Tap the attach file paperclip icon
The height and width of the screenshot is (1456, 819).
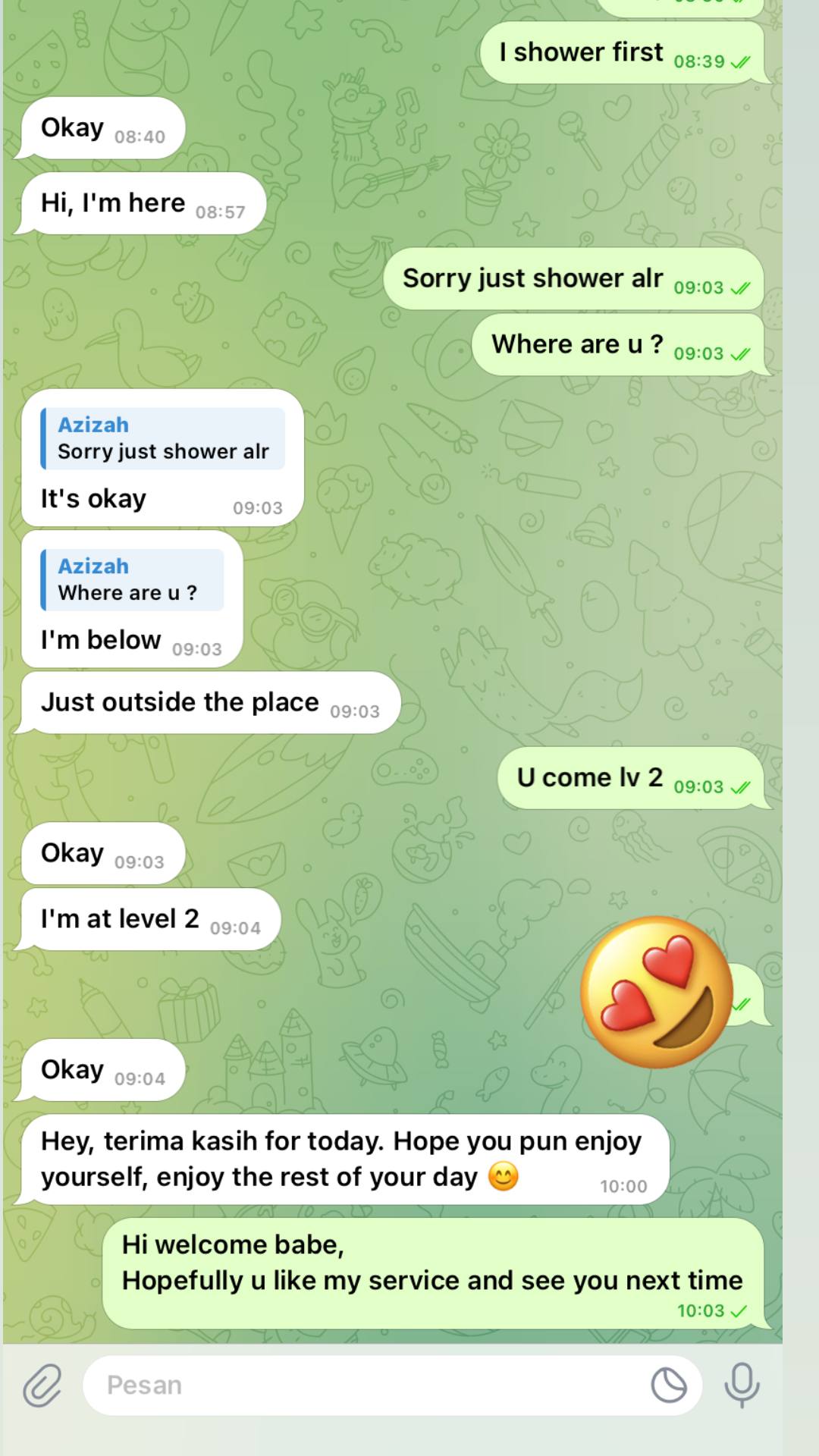click(42, 1385)
